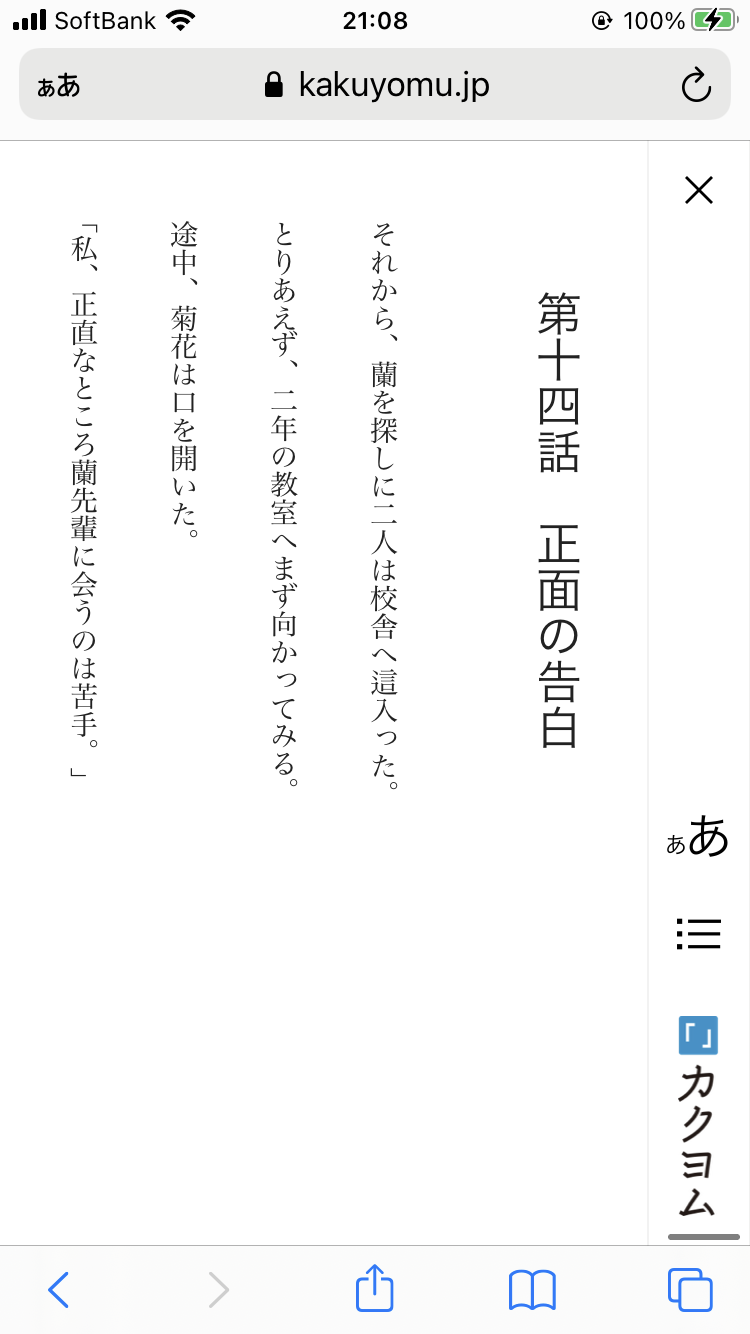The image size is (750, 1334).
Task: Show open Safari tabs
Action: click(x=690, y=1290)
